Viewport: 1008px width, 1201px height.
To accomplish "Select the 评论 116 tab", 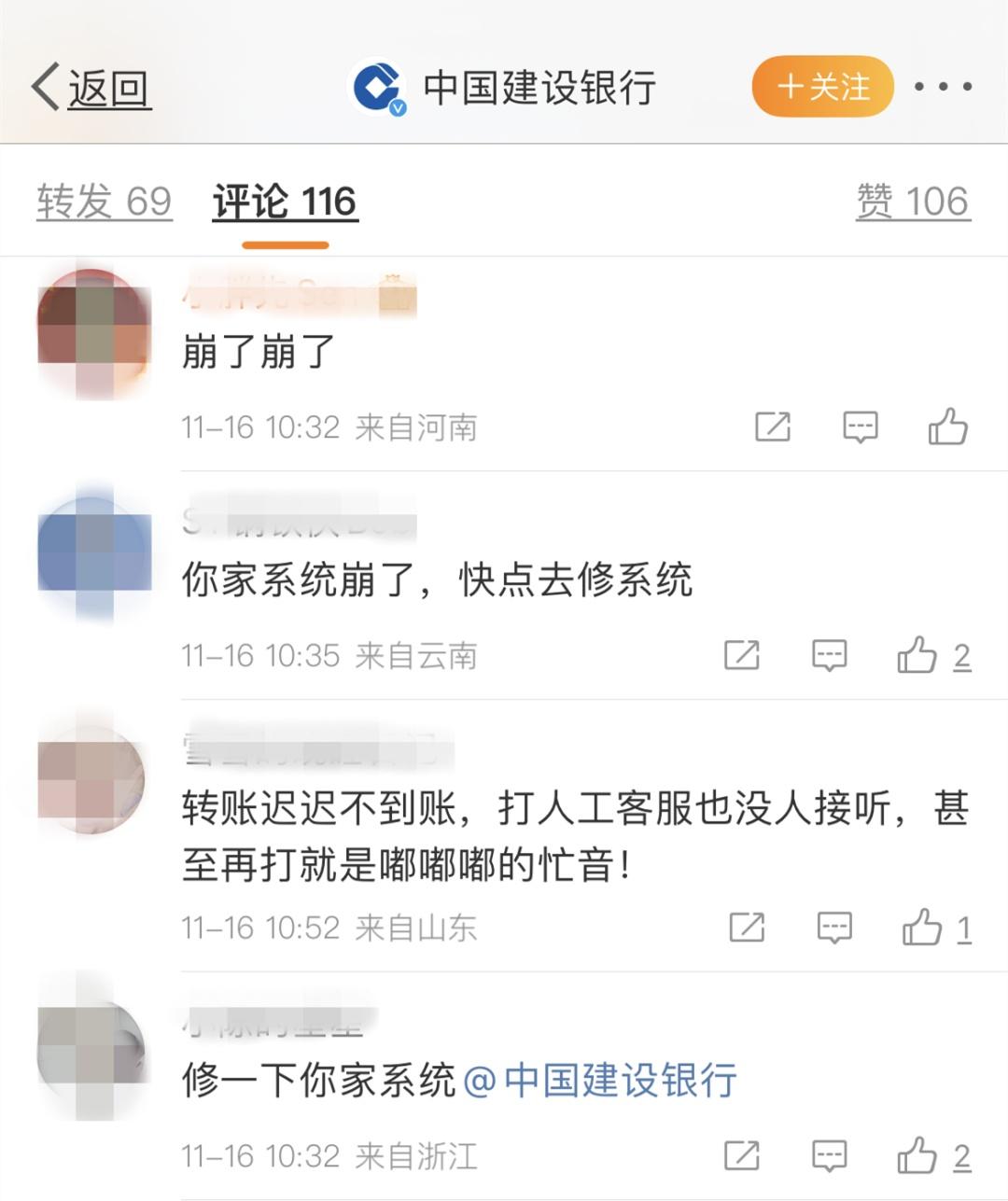I will [285, 202].
